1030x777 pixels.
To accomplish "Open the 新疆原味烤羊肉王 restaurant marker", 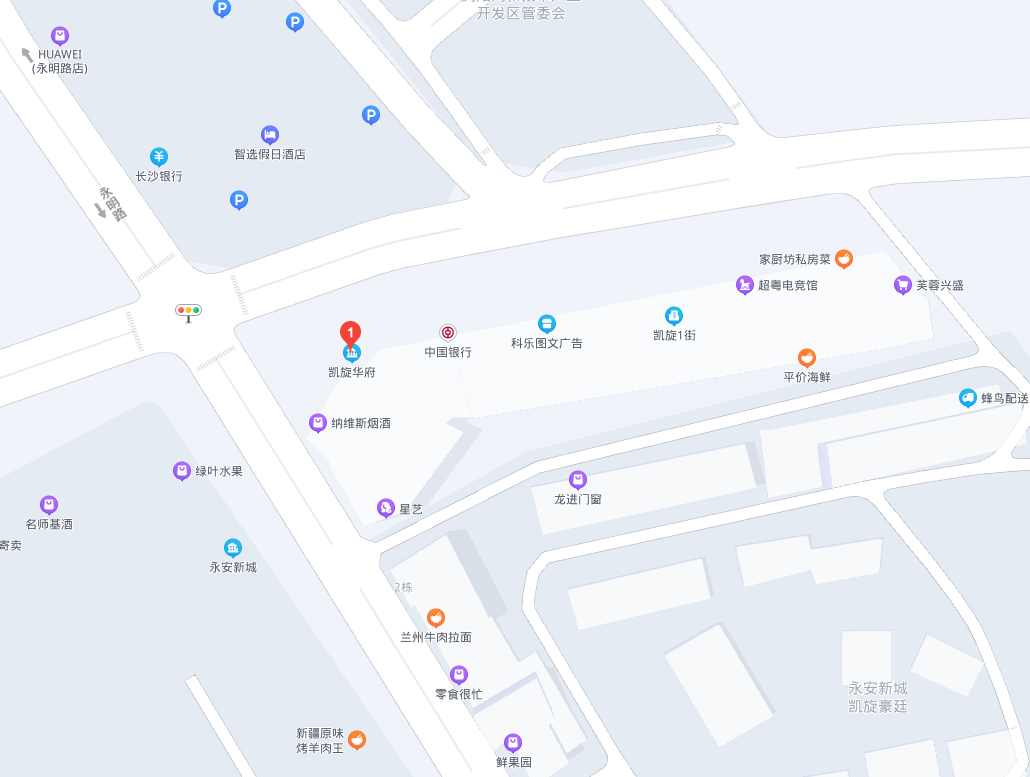I will [357, 740].
